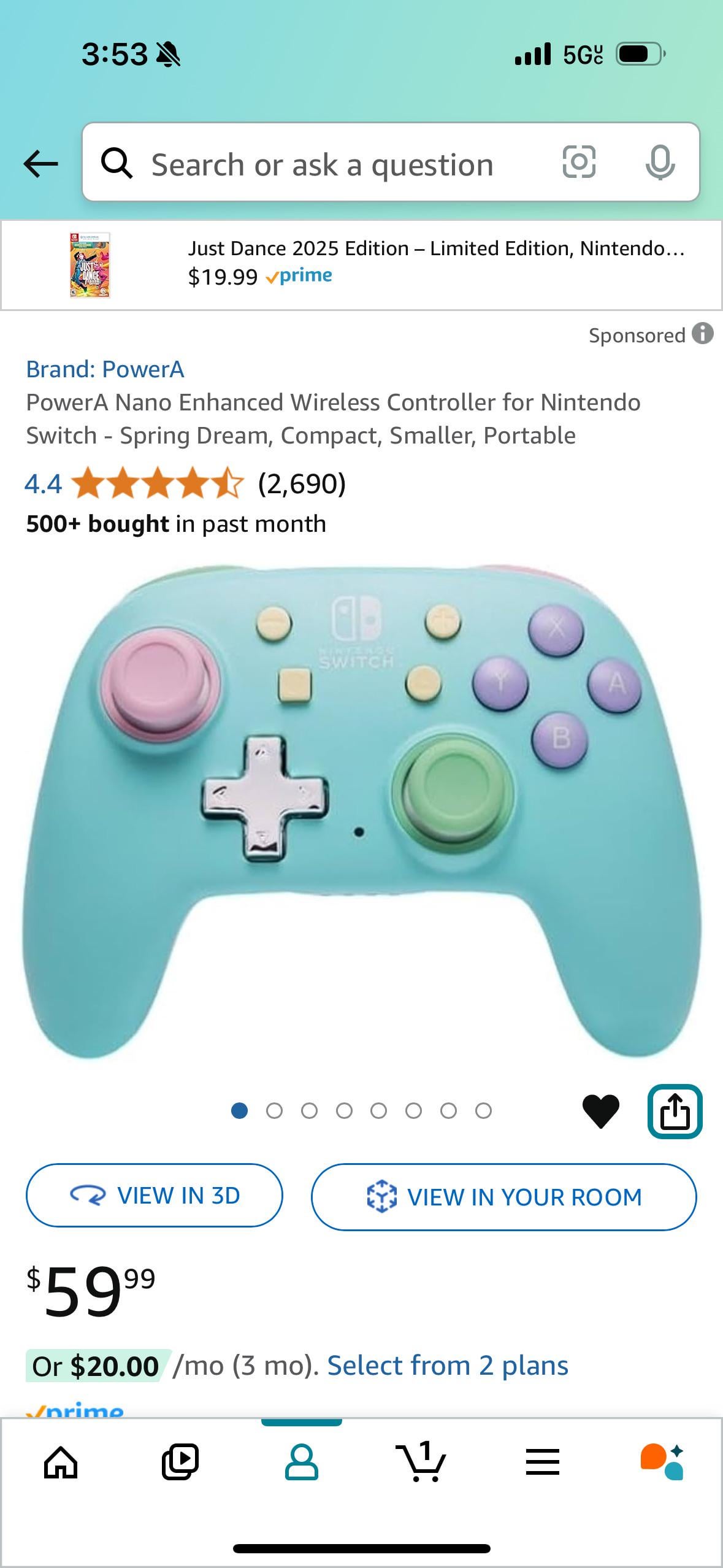The height and width of the screenshot is (1568, 723).
Task: Add this controller to your wish list
Action: coord(600,1110)
